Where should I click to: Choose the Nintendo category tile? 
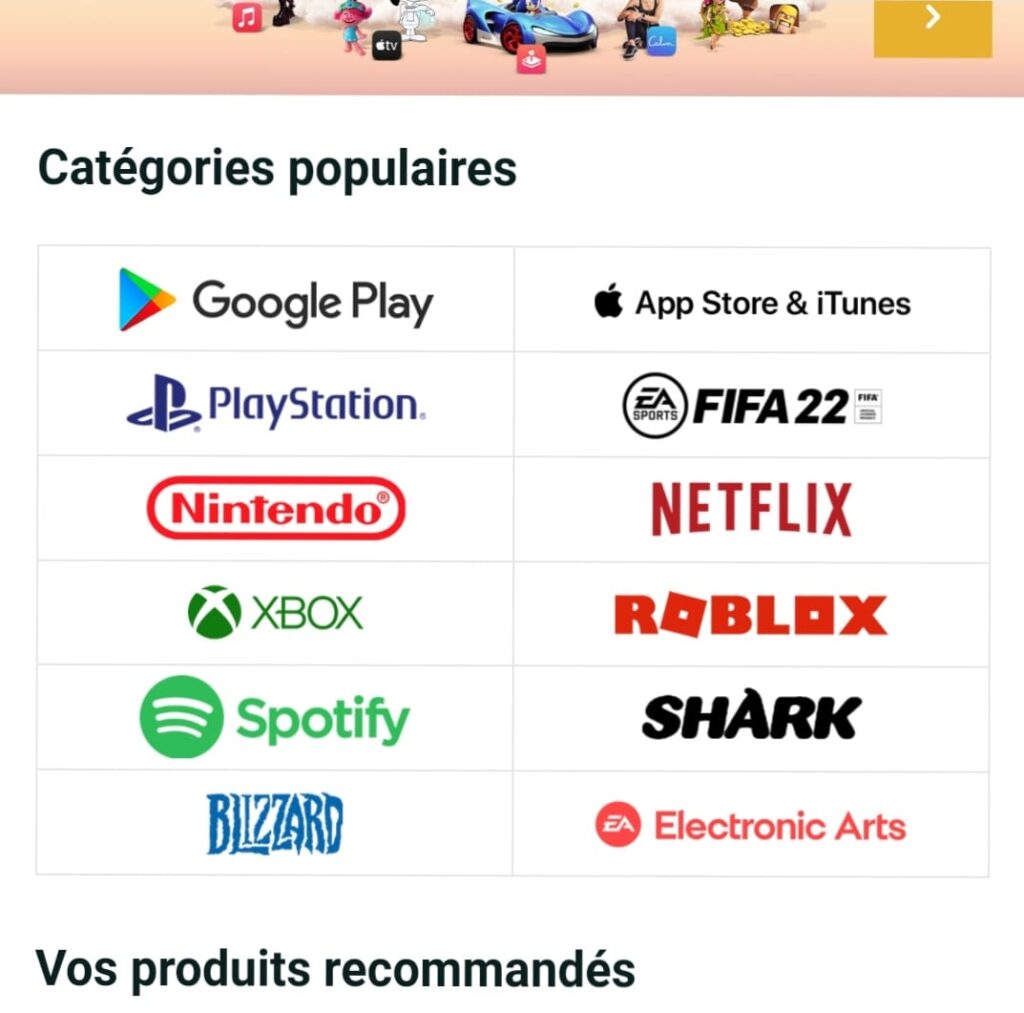coord(276,508)
